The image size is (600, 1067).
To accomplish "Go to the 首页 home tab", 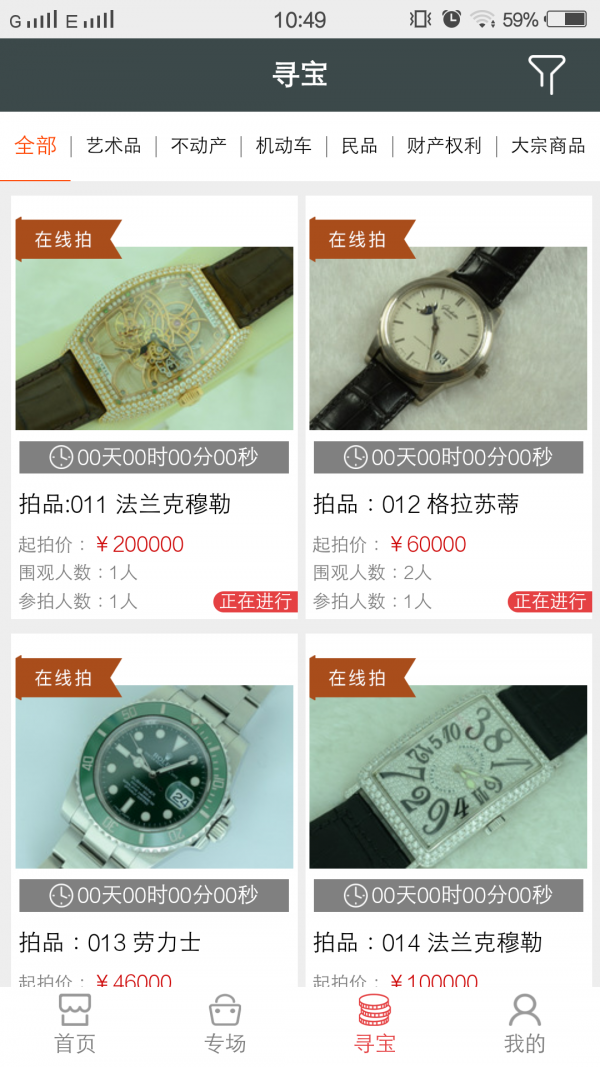I will (x=75, y=1024).
